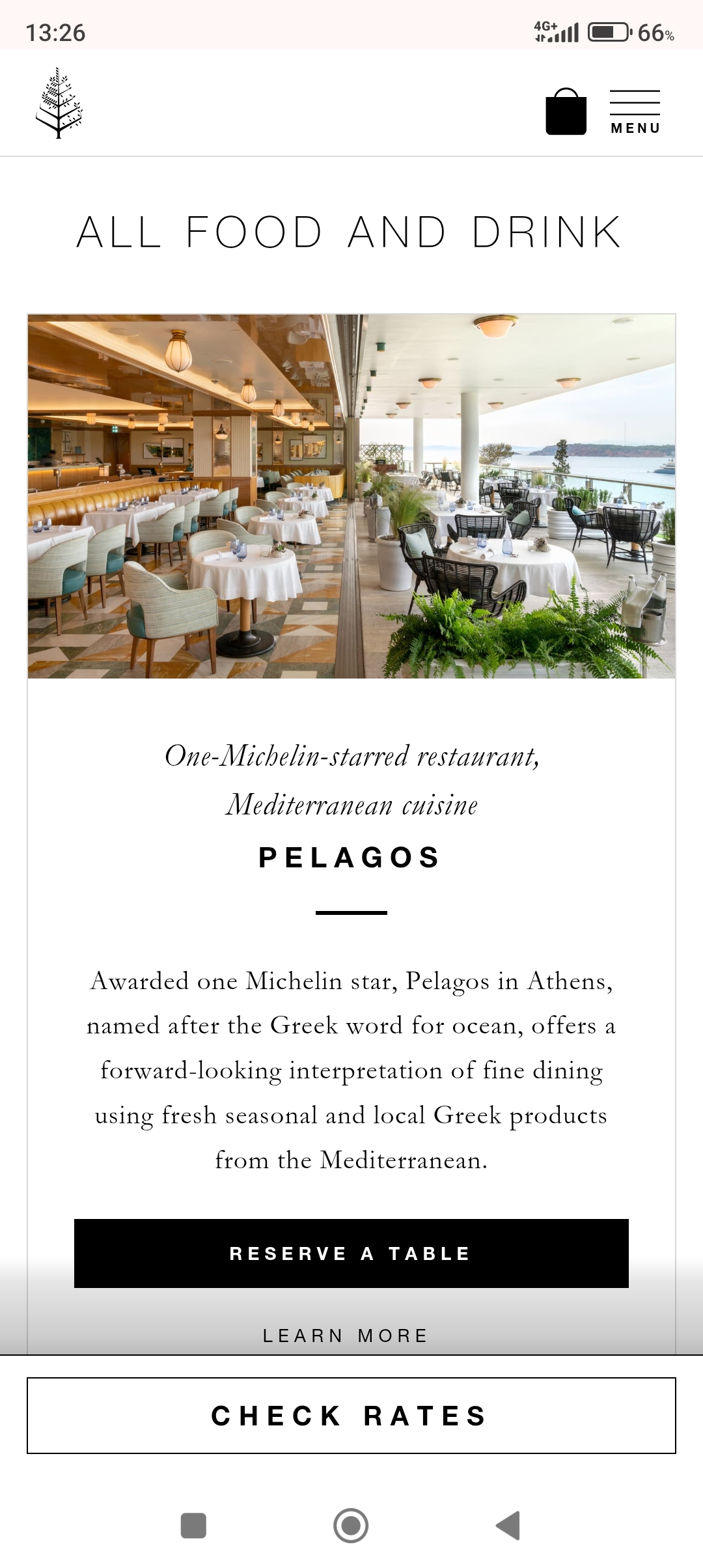Reserve a table at Pelagos

click(351, 1253)
